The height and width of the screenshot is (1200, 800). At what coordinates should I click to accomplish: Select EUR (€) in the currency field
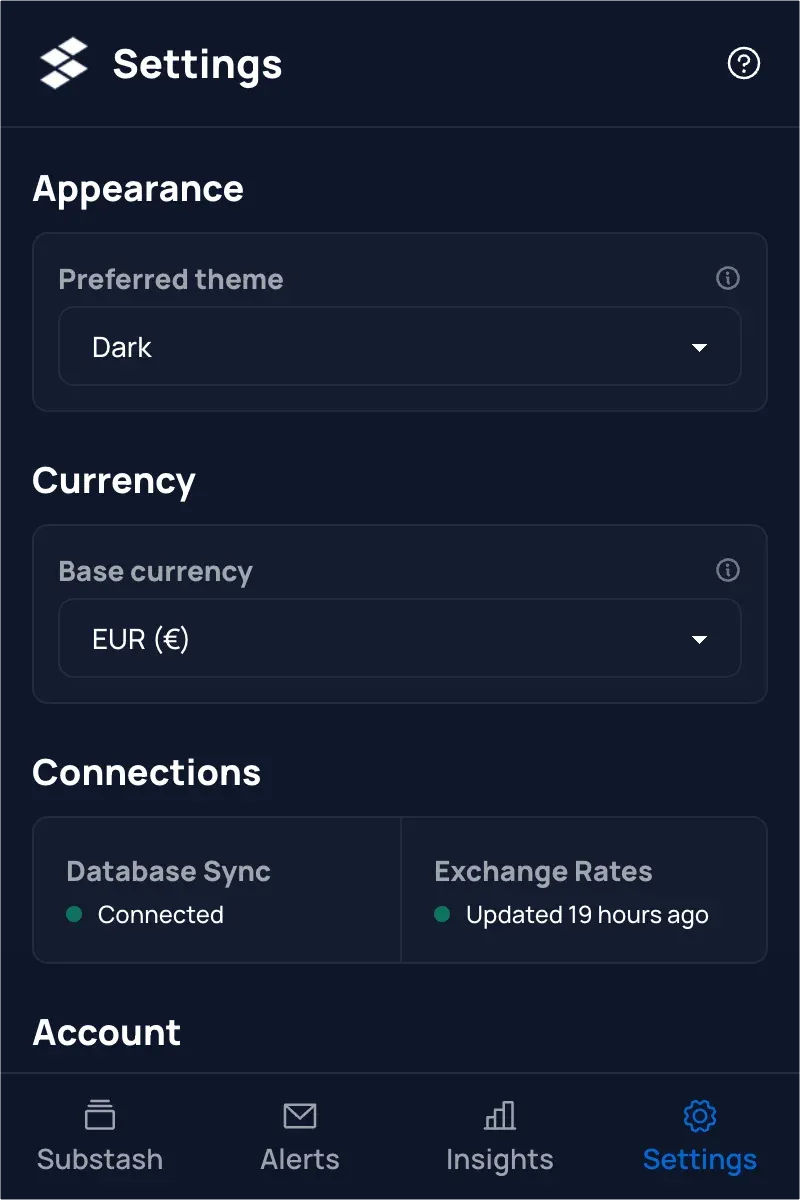tap(400, 638)
